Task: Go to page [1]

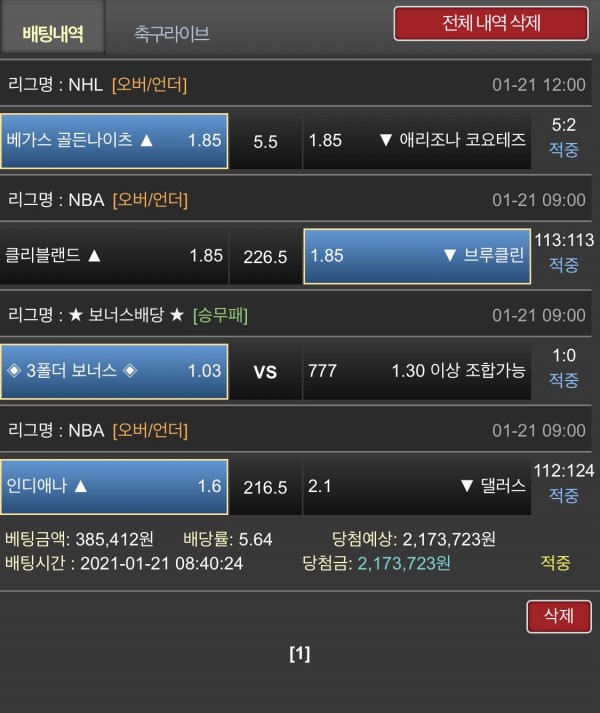Action: pyautogui.click(x=299, y=654)
